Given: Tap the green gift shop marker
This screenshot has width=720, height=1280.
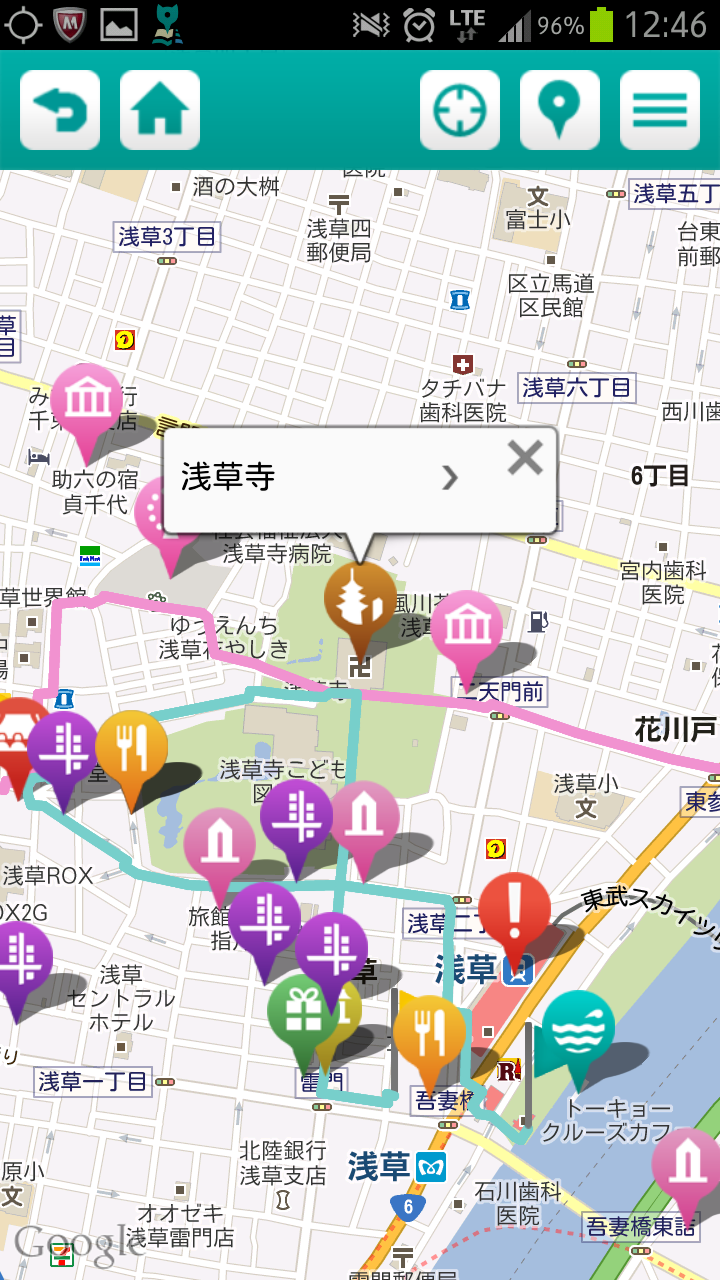Looking at the screenshot, I should tap(301, 1012).
